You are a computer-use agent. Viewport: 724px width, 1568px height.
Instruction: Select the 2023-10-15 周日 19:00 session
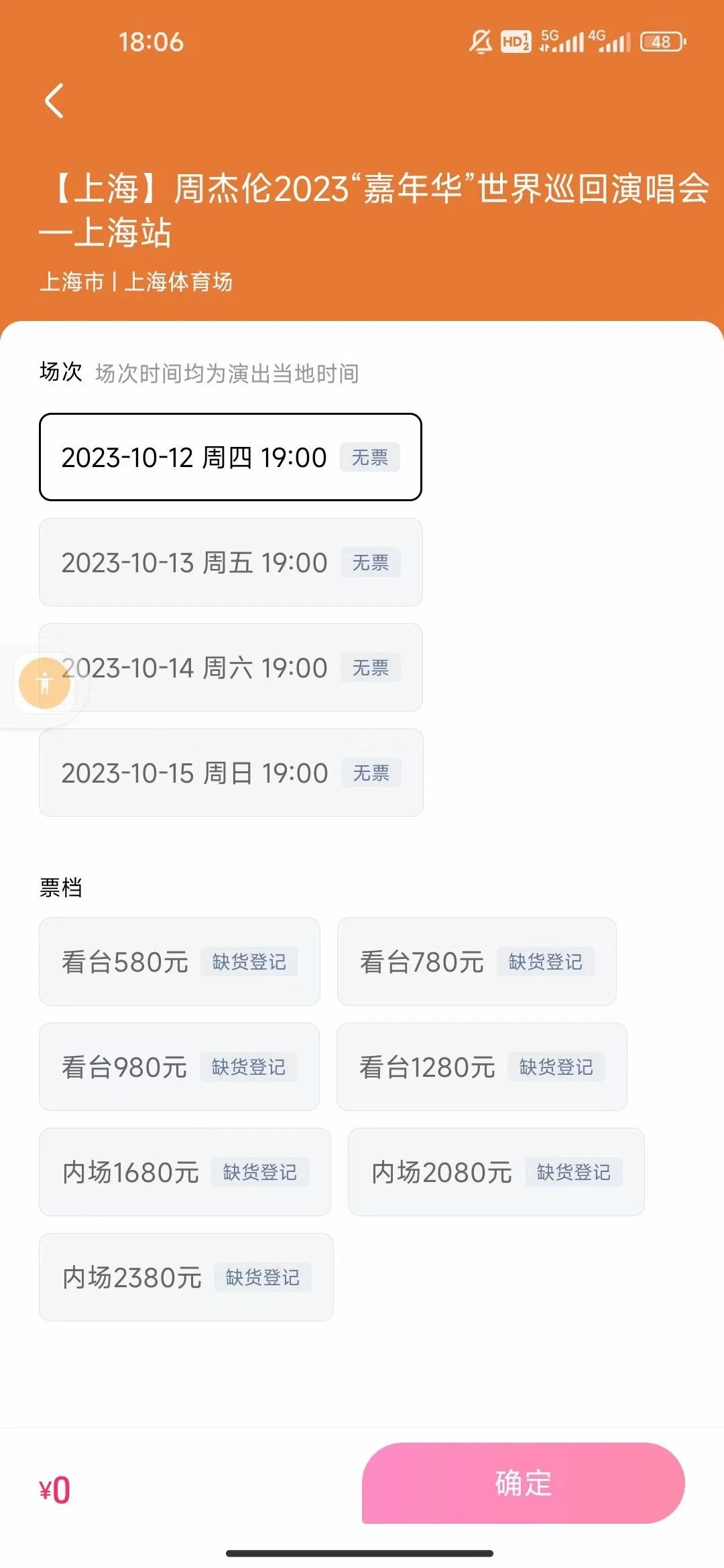230,773
